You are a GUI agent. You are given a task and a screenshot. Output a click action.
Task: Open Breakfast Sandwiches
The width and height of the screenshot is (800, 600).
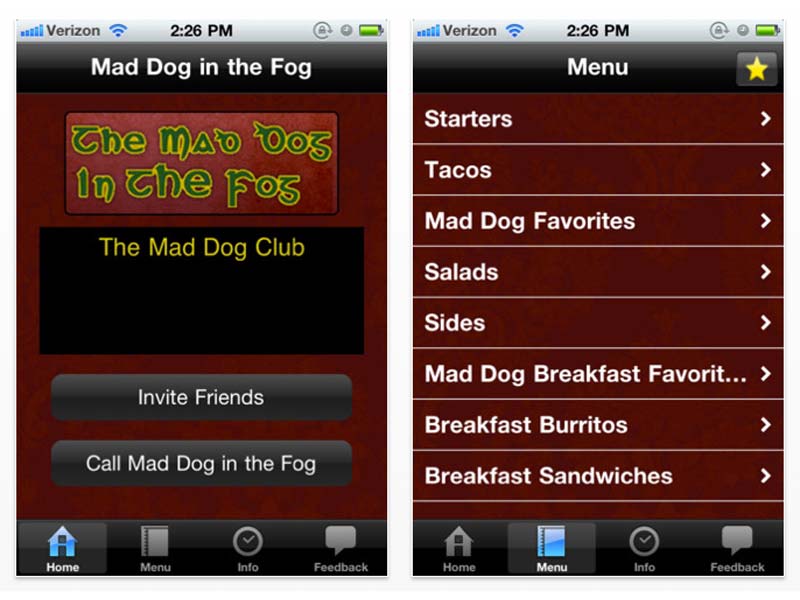click(x=598, y=476)
